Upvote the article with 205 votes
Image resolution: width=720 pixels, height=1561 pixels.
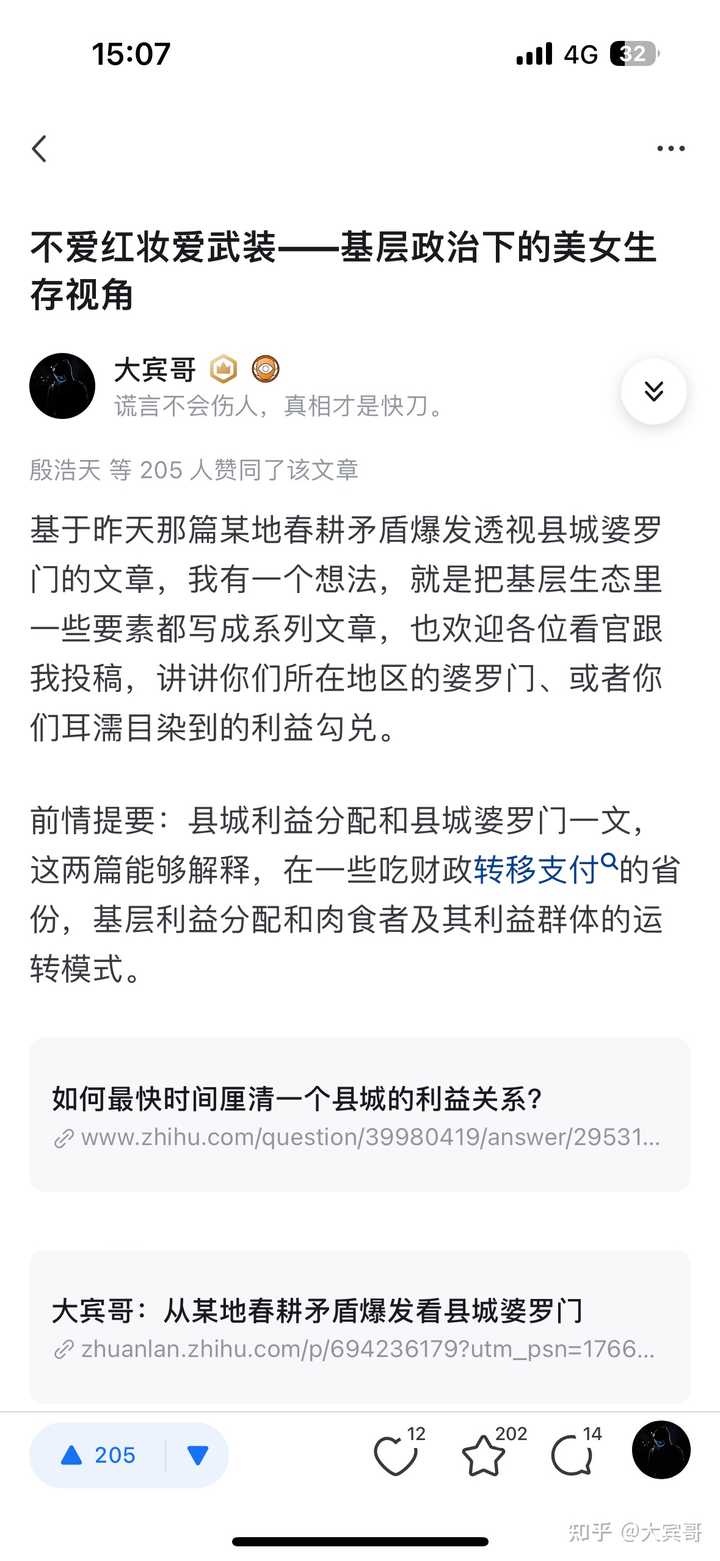click(x=98, y=1455)
